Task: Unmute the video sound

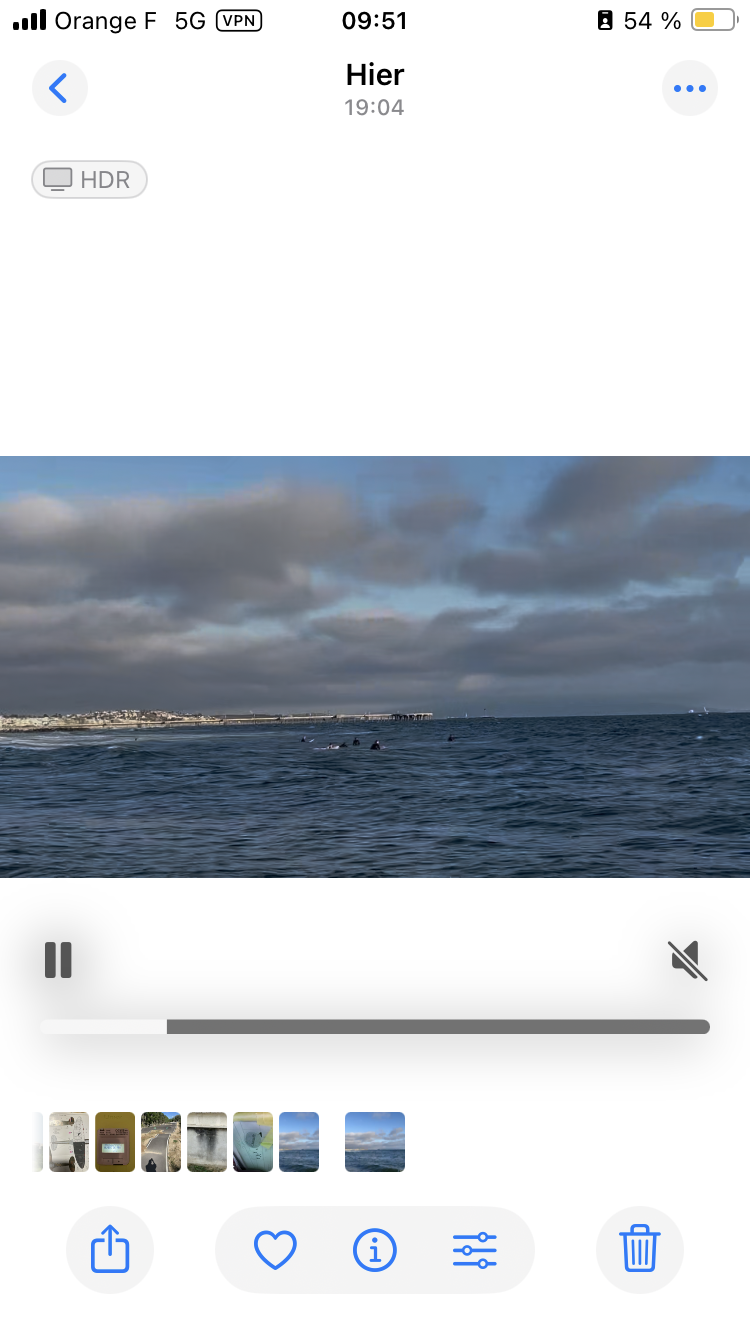Action: pyautogui.click(x=688, y=961)
